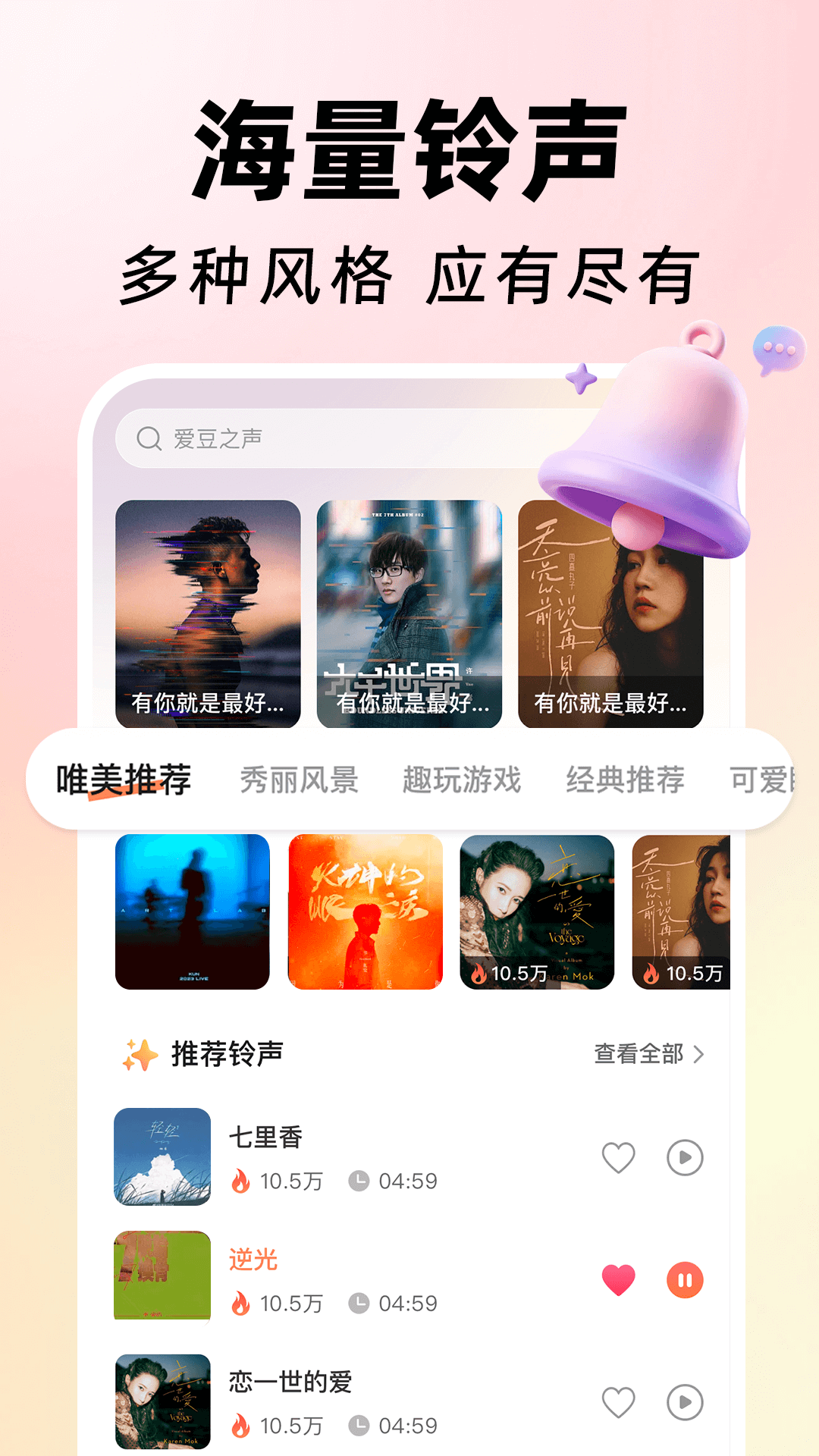
Task: Unfavorite the song 逆光 via its red heart
Action: click(x=619, y=1278)
